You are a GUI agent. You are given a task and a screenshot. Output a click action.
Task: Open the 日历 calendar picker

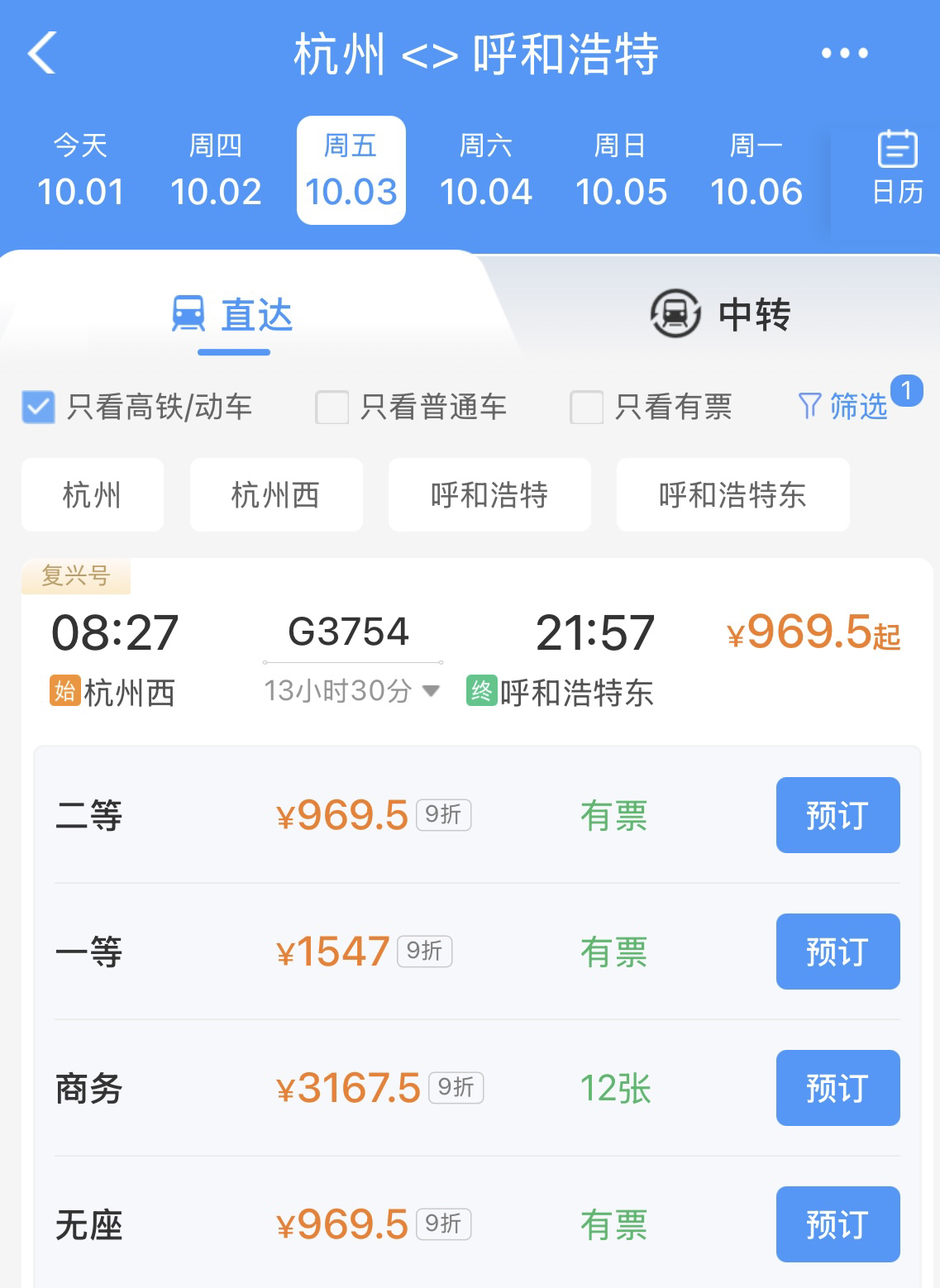(x=897, y=169)
